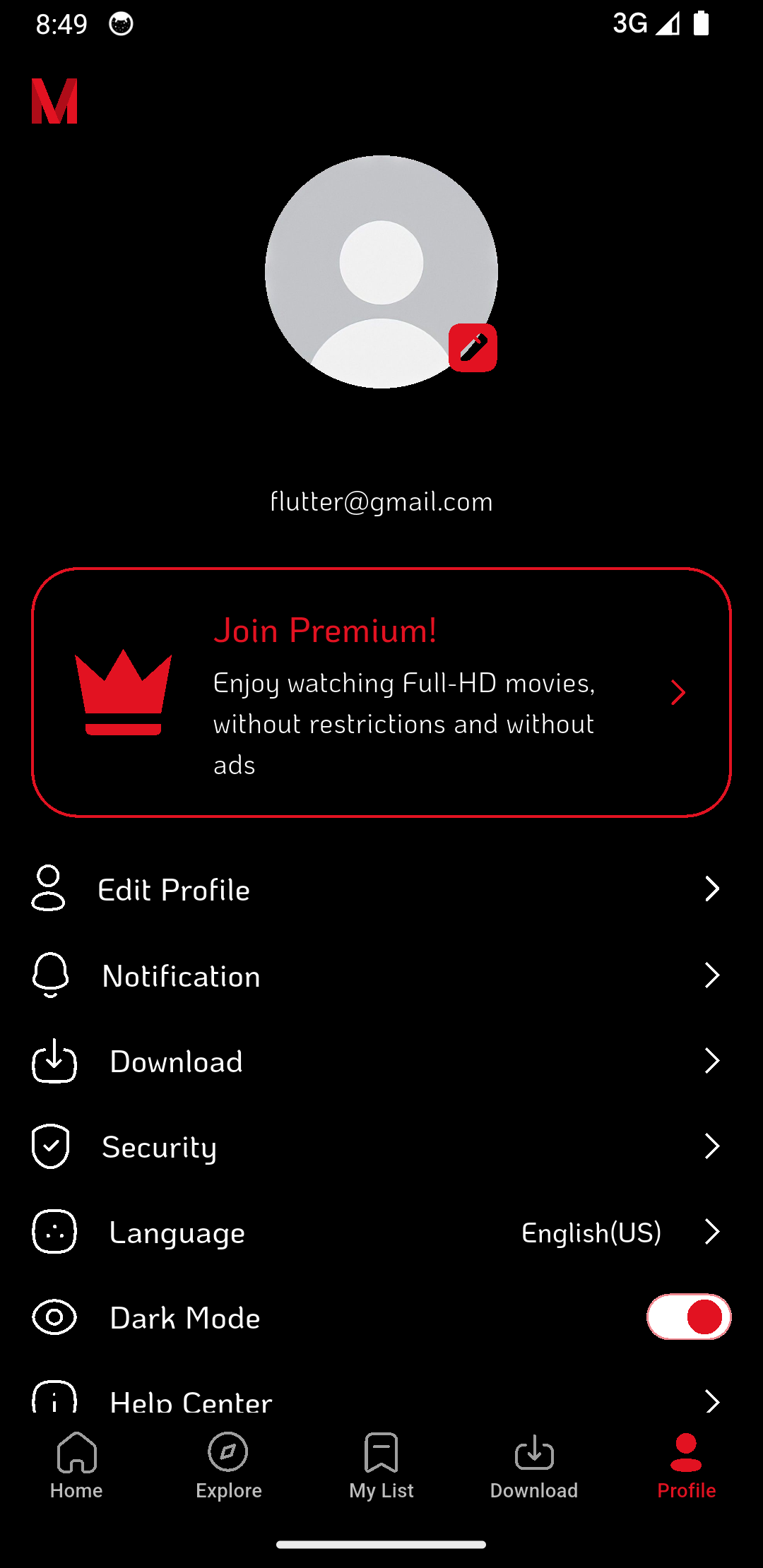The width and height of the screenshot is (763, 1568).
Task: Go to the My List tab
Action: 381,1465
